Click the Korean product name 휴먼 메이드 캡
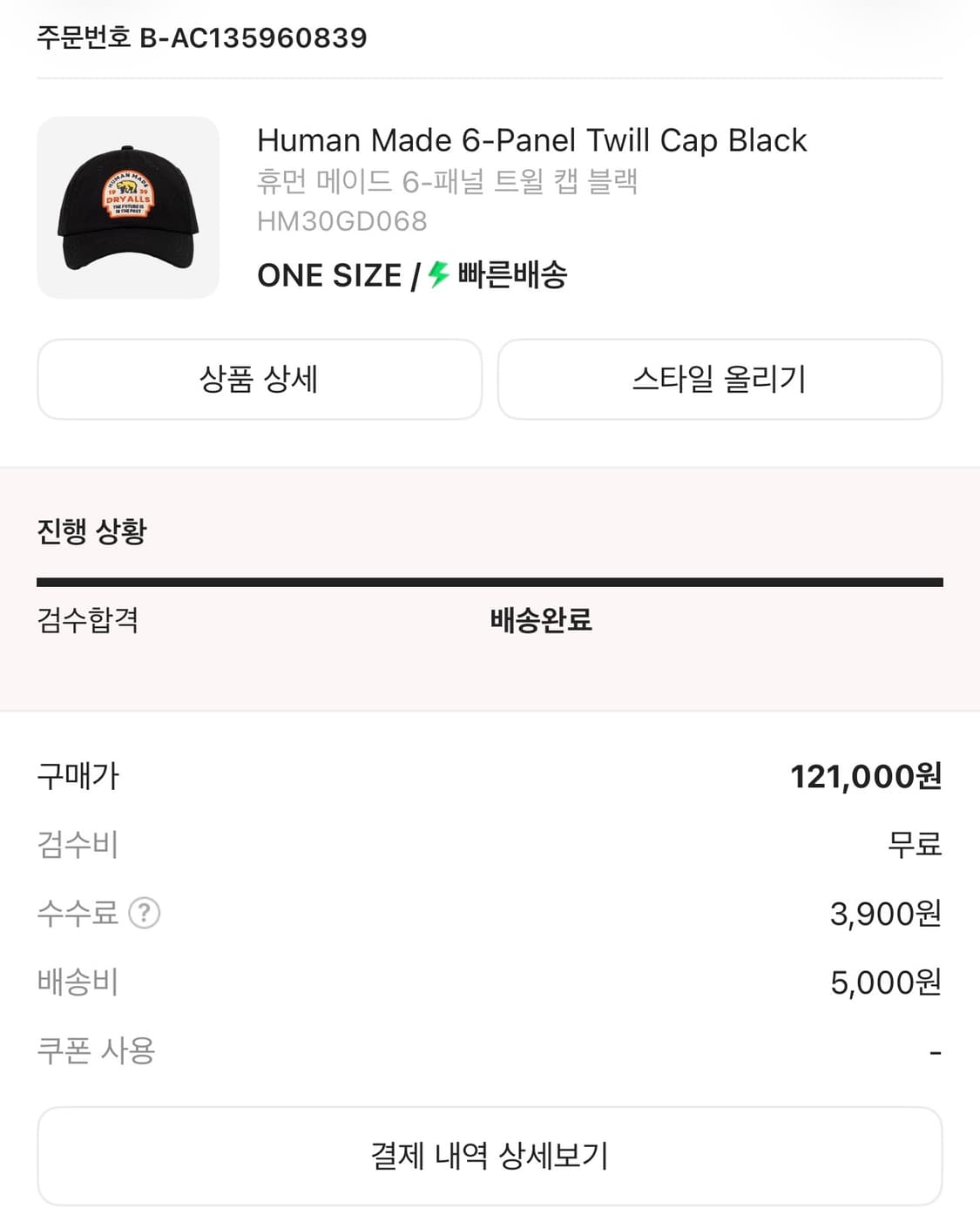This screenshot has height=1215, width=980. 447,181
